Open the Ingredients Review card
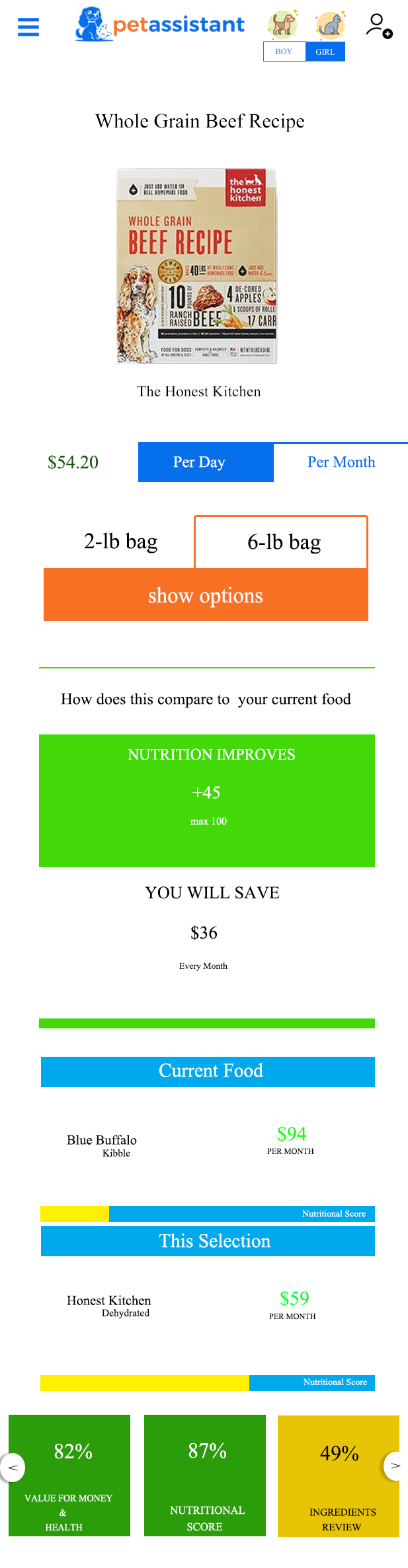This screenshot has height=1568, width=408. [339, 1476]
